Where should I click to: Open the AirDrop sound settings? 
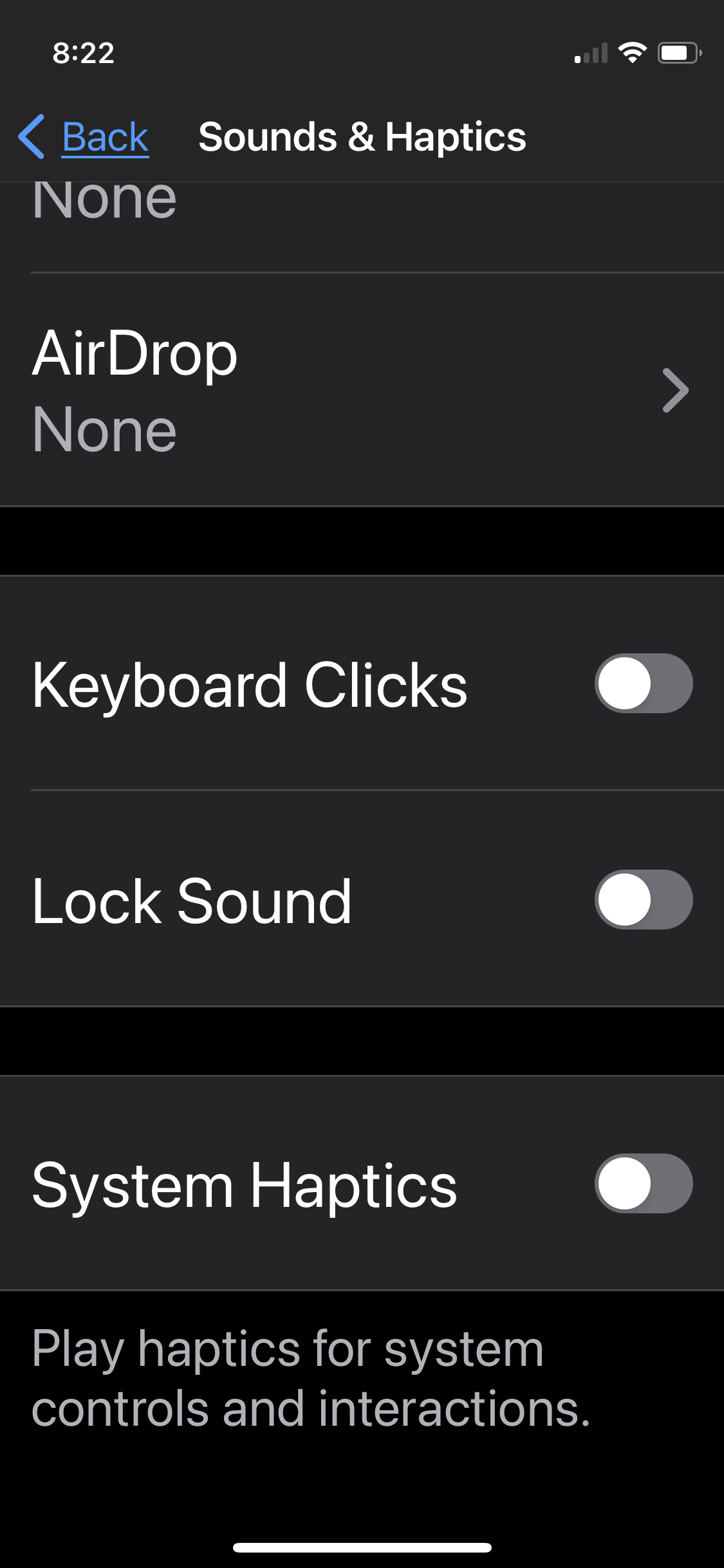[x=360, y=390]
